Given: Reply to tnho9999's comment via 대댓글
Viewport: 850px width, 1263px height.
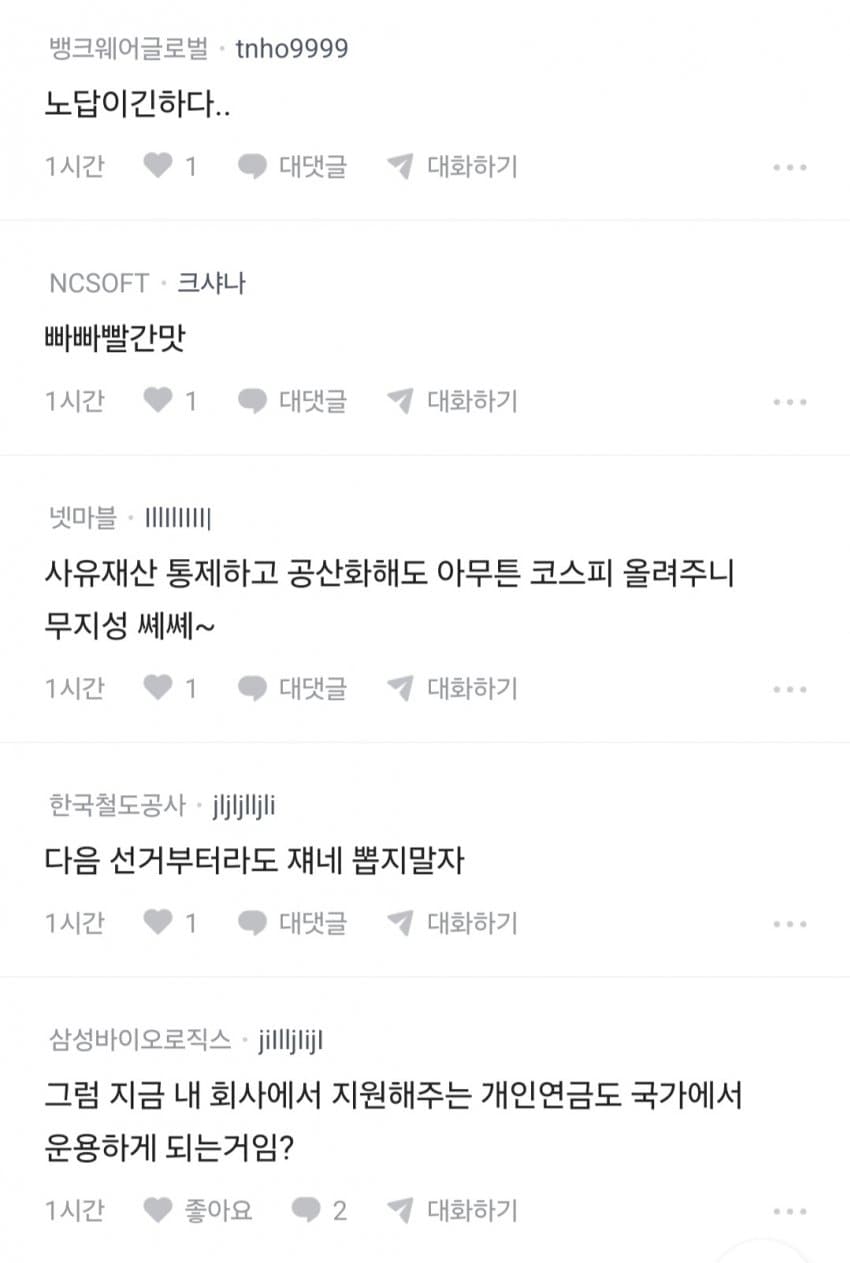Looking at the screenshot, I should pyautogui.click(x=292, y=166).
